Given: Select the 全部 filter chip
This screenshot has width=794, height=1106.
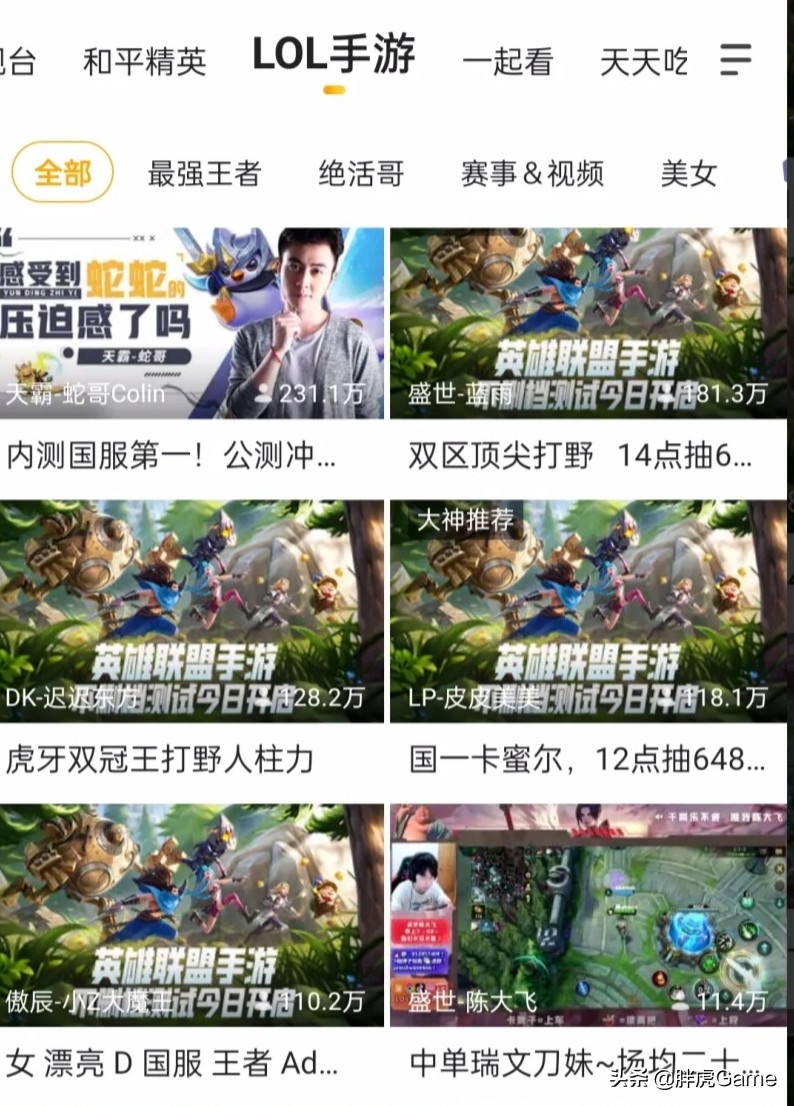Looking at the screenshot, I should point(62,173).
